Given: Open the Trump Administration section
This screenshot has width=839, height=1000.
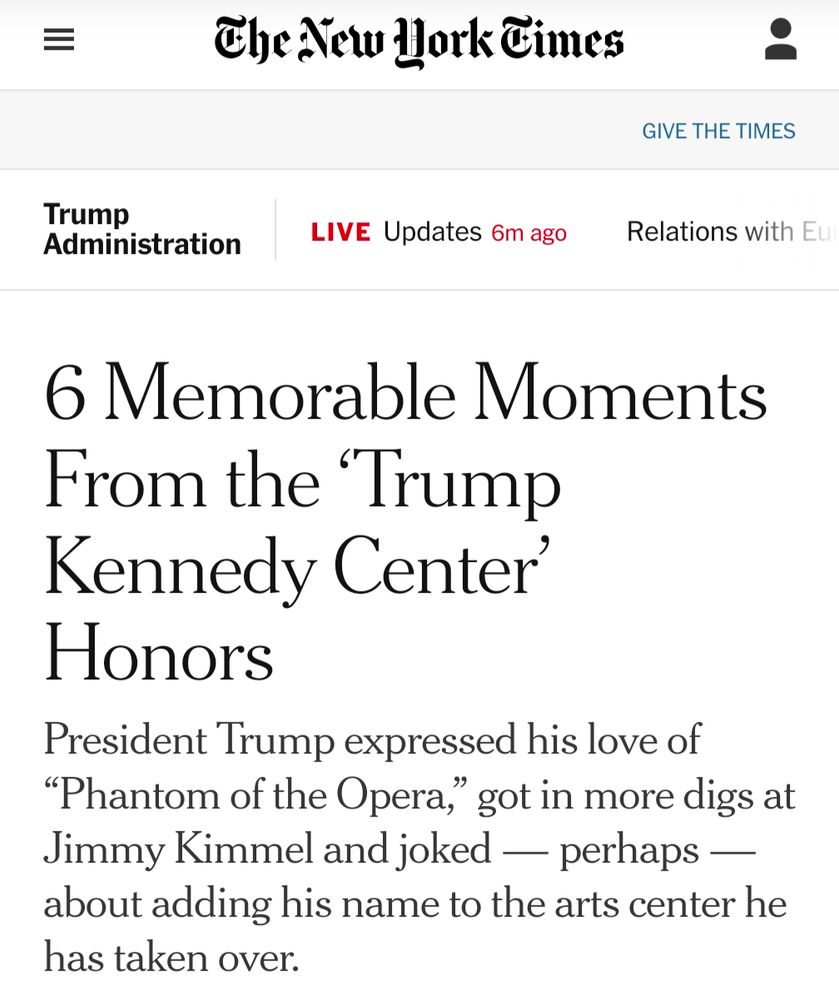Looking at the screenshot, I should tap(141, 229).
